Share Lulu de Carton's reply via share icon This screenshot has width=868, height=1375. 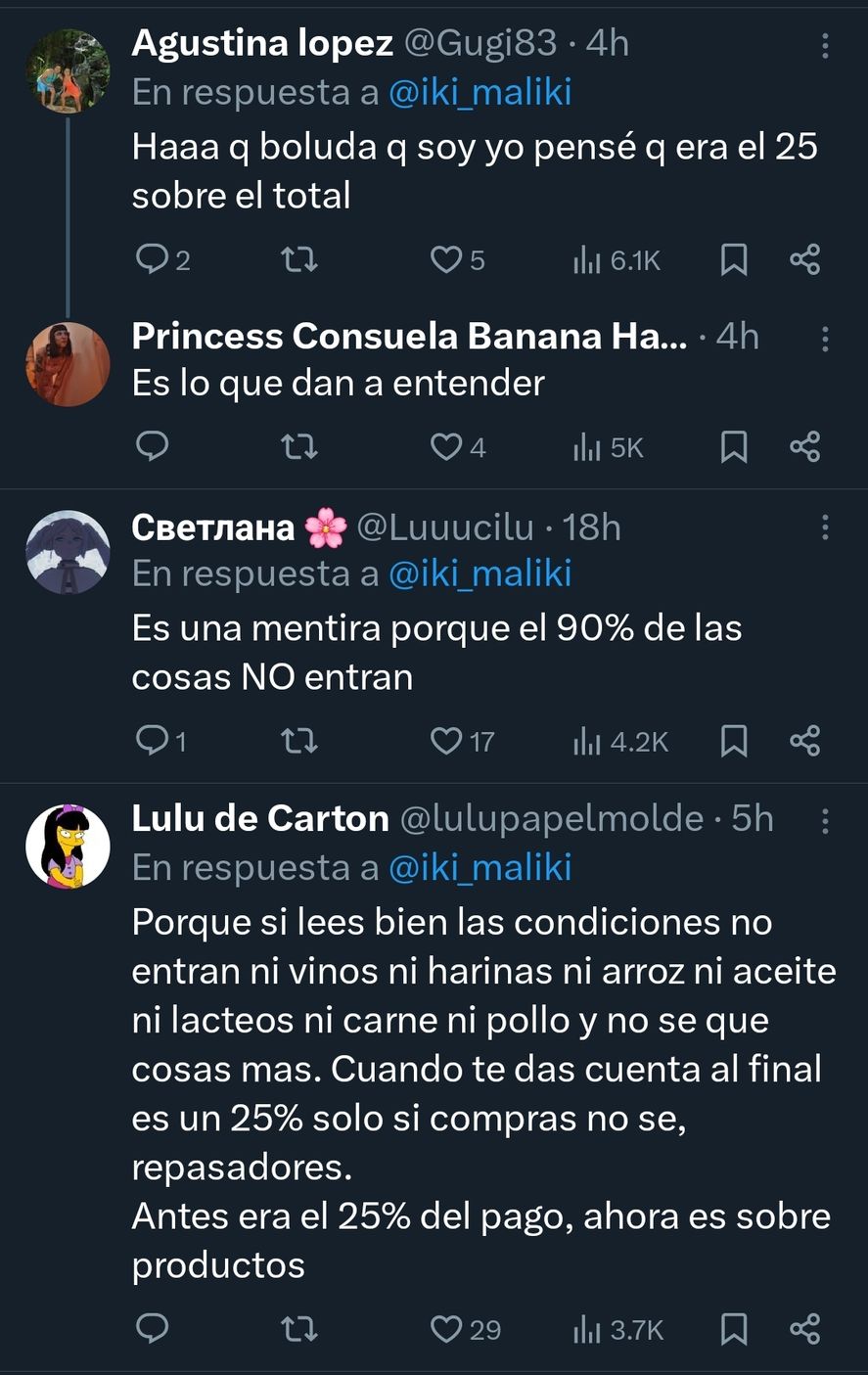click(804, 1330)
